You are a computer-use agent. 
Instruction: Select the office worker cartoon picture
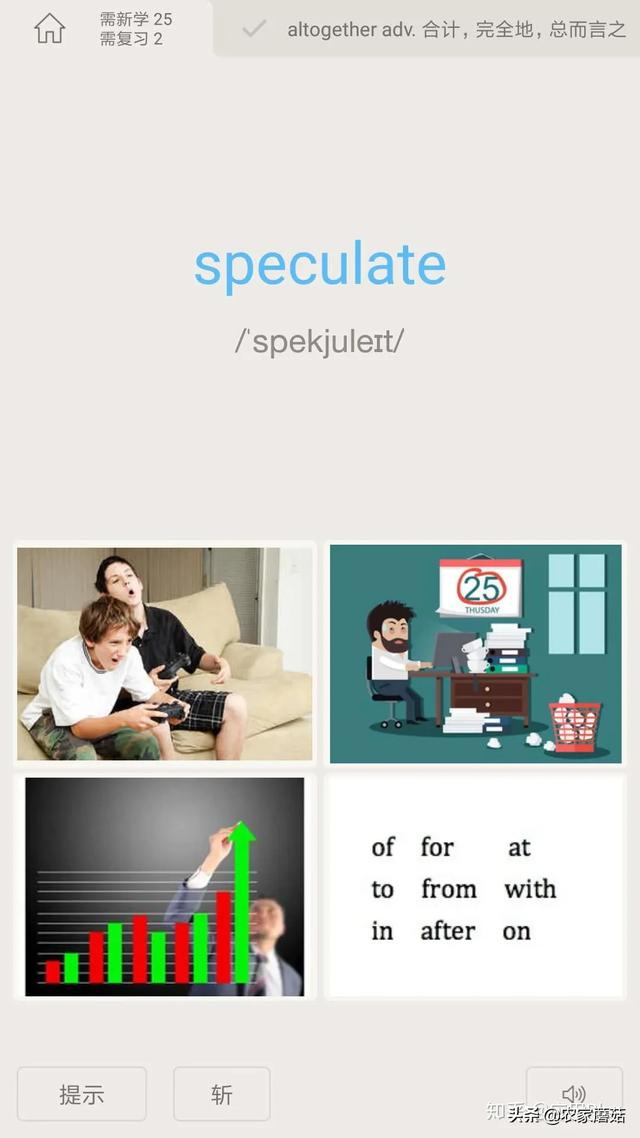(x=476, y=654)
